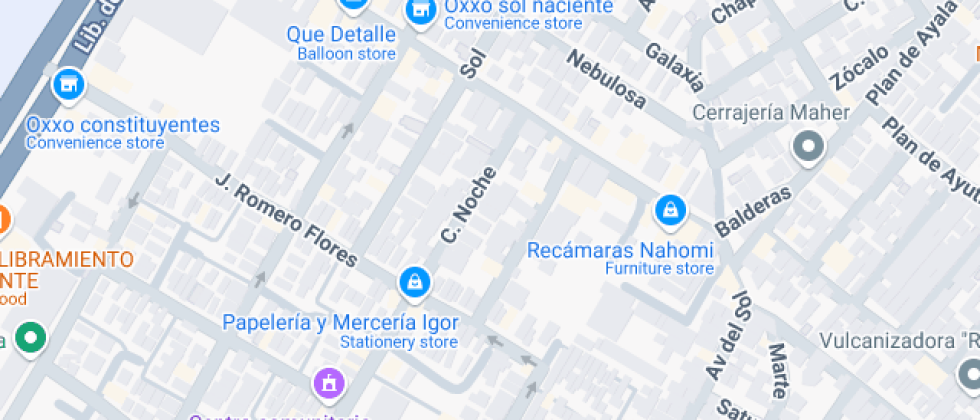Open the Vulcanizadora place marker
The height and width of the screenshot is (420, 980).
point(968,374)
